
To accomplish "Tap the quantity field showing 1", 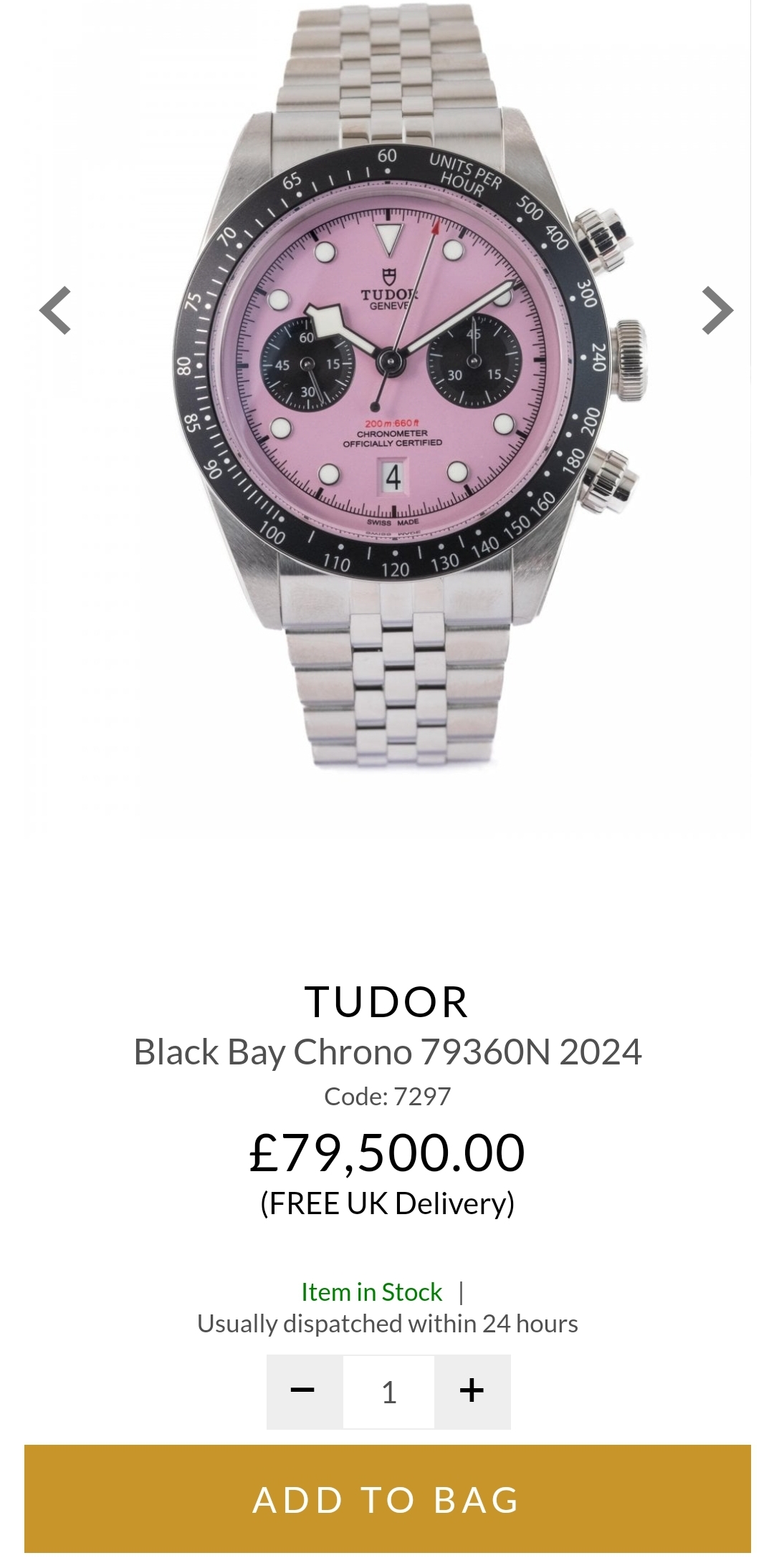I will point(388,1392).
